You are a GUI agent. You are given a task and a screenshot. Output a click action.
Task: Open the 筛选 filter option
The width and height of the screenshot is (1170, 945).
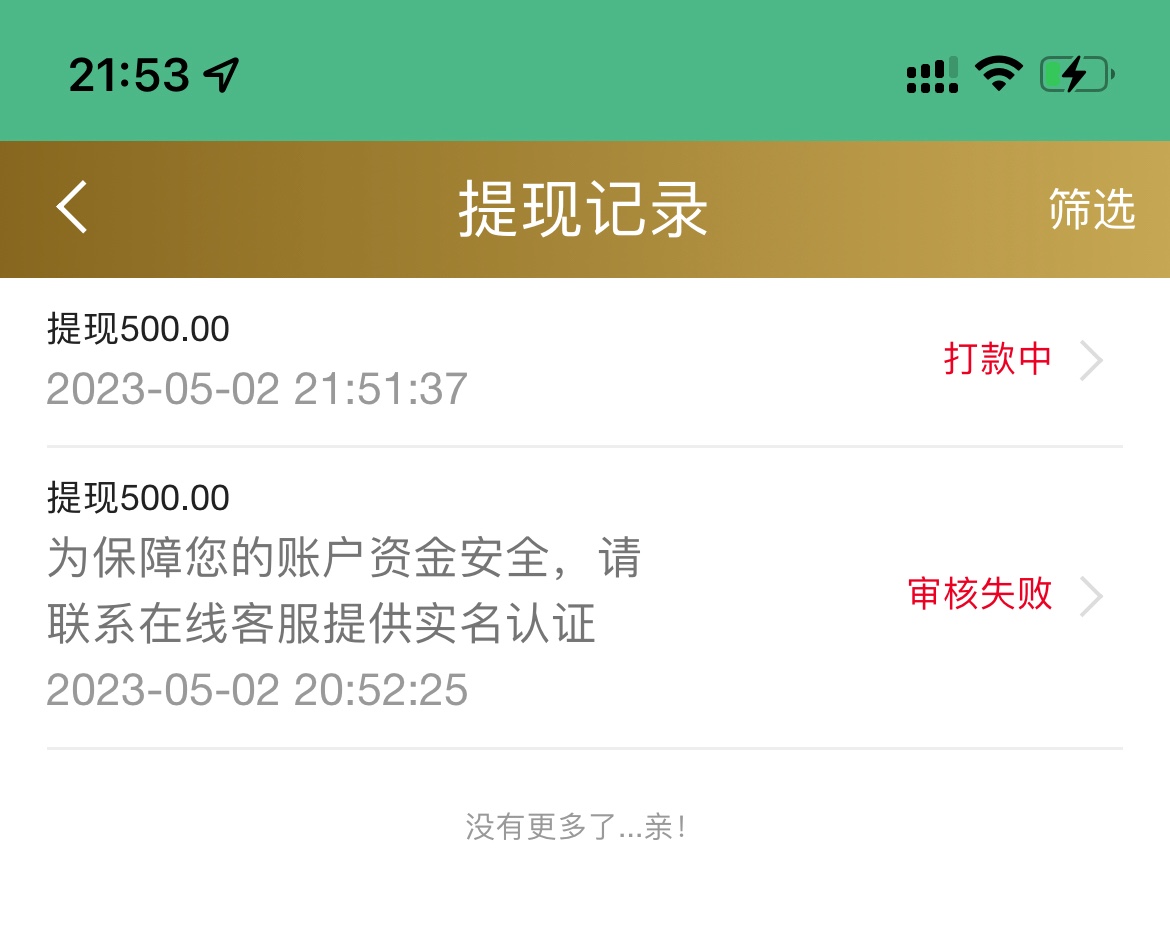tap(1091, 209)
